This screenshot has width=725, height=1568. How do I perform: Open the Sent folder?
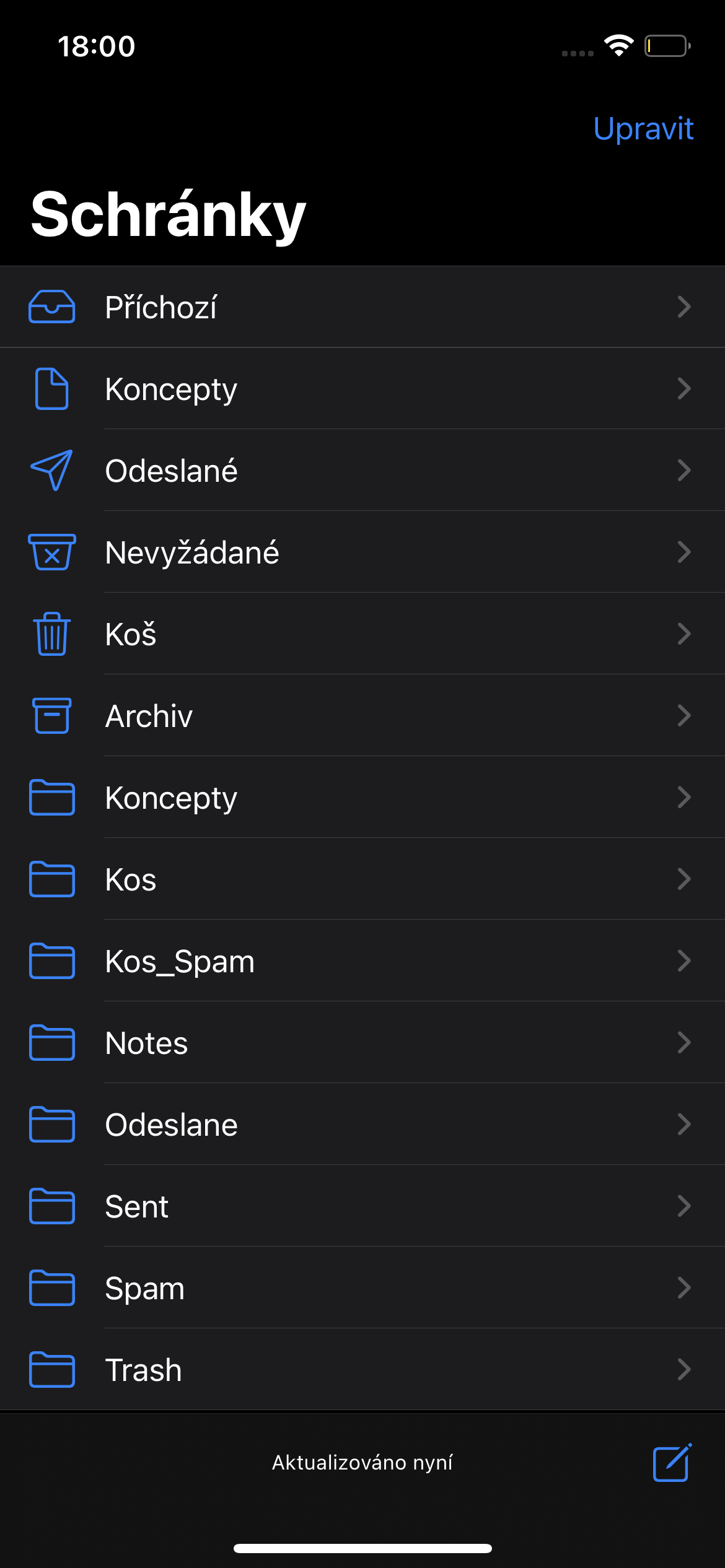[x=362, y=1206]
